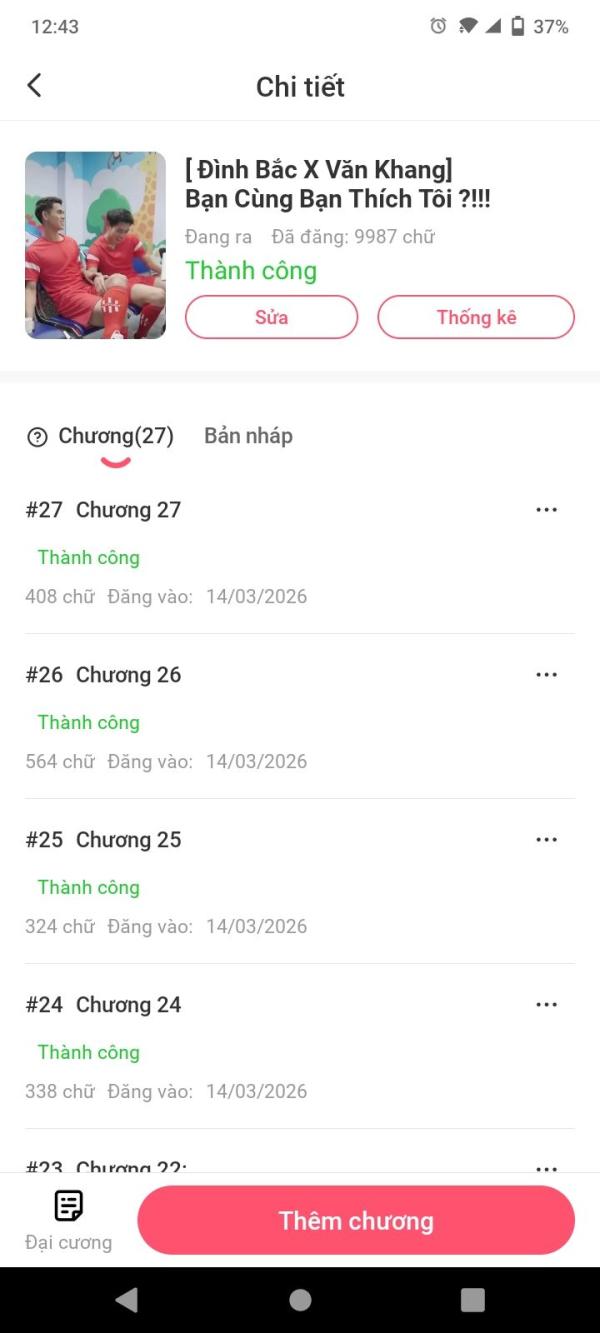Go back from the Chi tiết page
Image resolution: width=600 pixels, height=1333 pixels.
tap(34, 86)
